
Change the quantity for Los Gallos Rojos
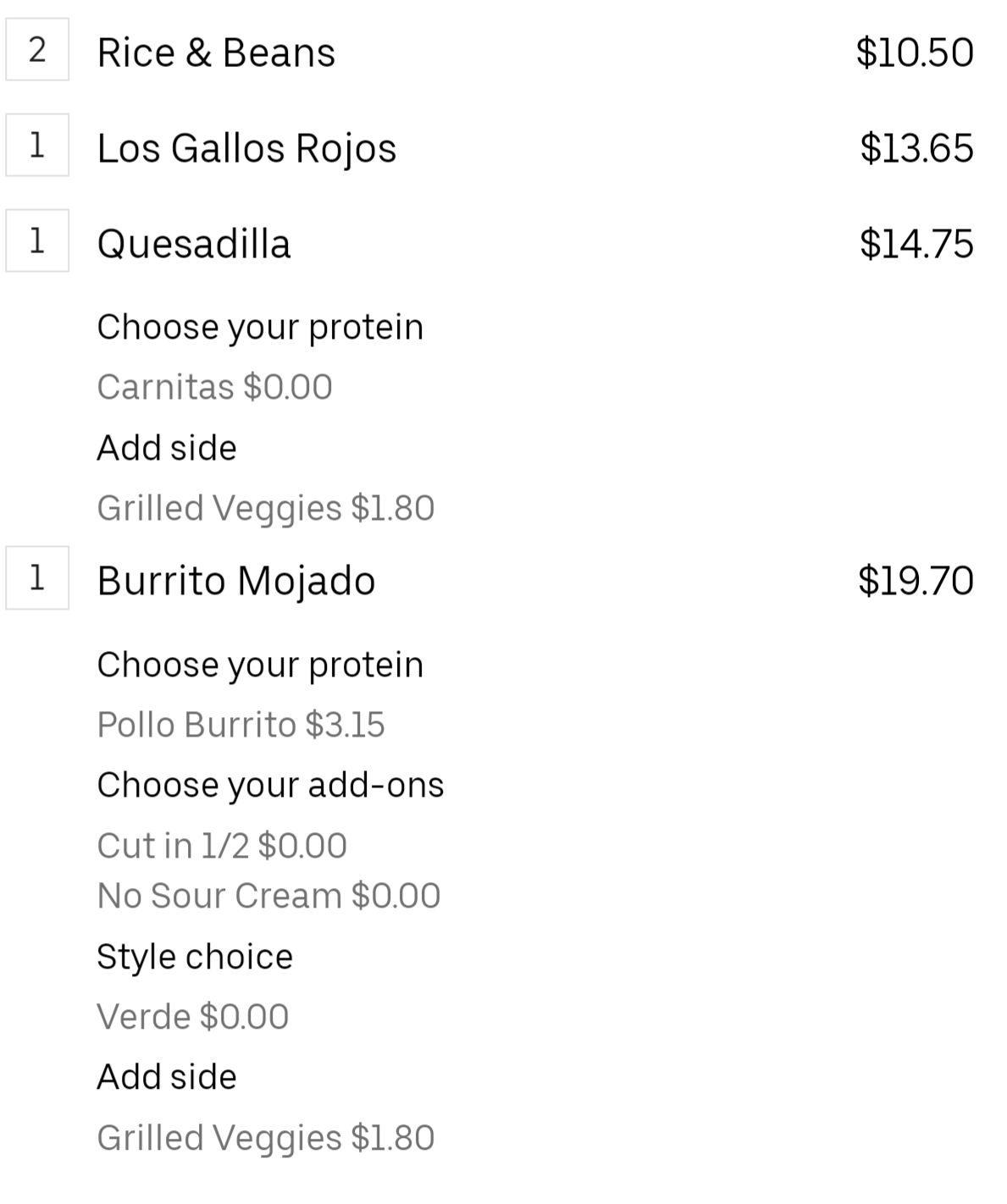(x=37, y=146)
